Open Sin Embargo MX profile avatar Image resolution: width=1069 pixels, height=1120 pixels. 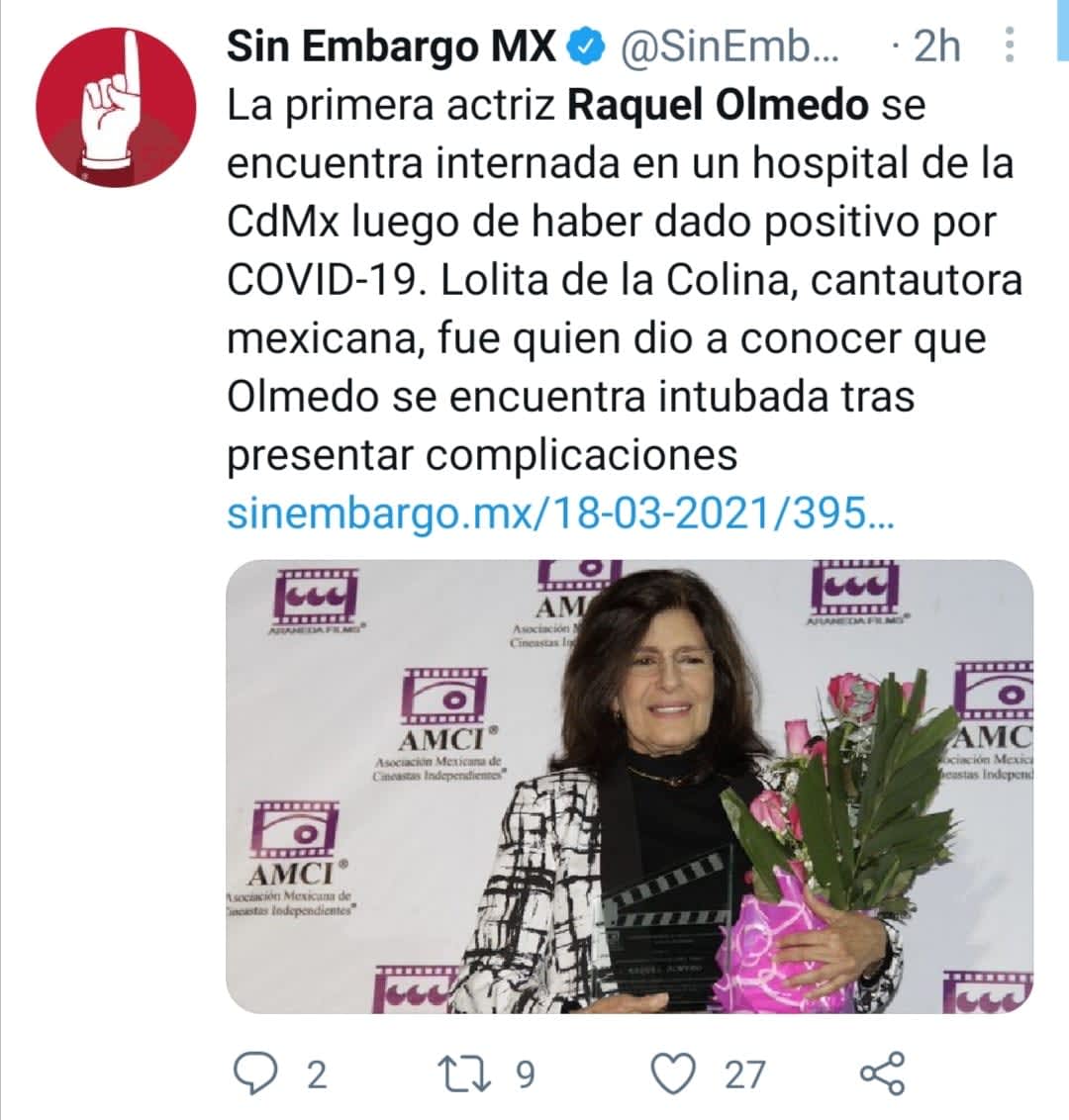click(116, 107)
